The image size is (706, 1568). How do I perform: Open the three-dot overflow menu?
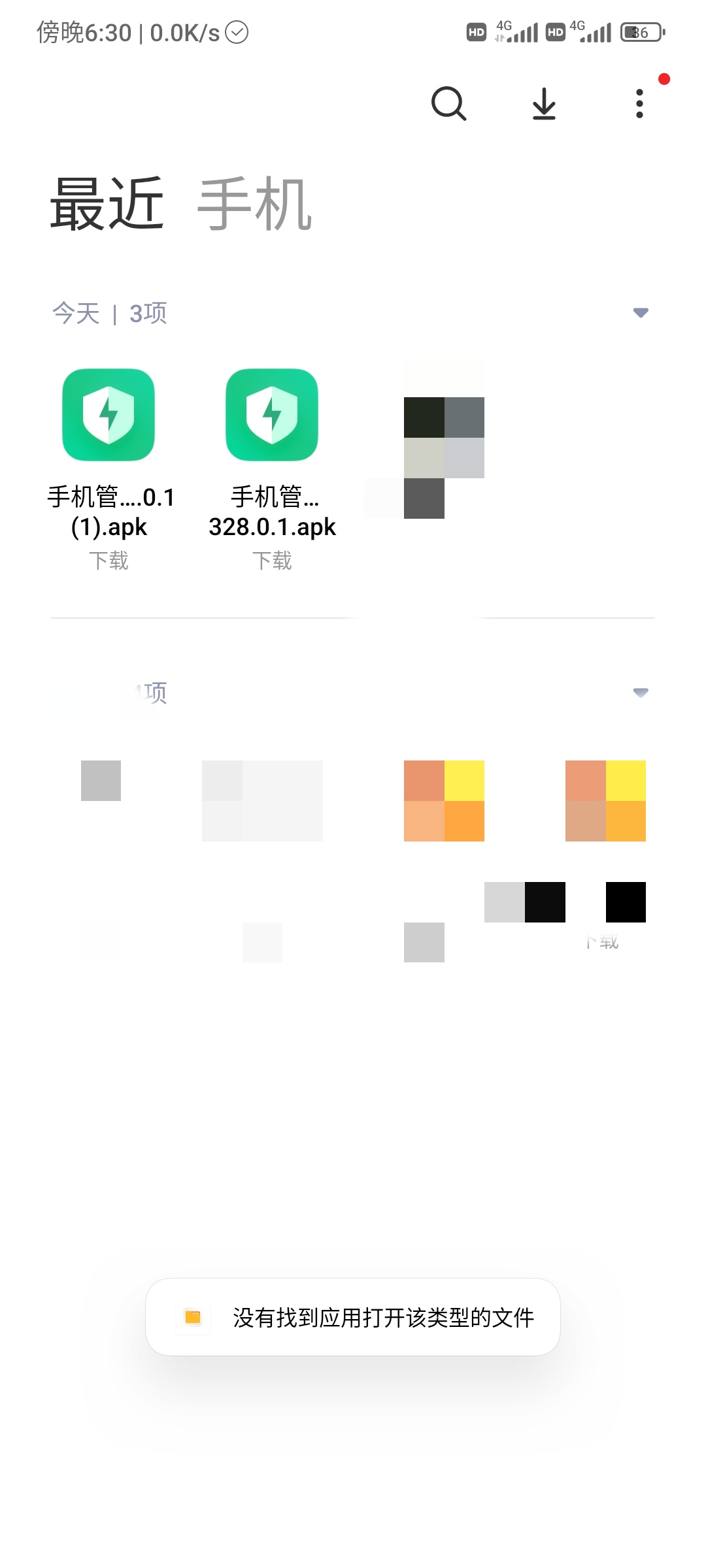pyautogui.click(x=639, y=103)
